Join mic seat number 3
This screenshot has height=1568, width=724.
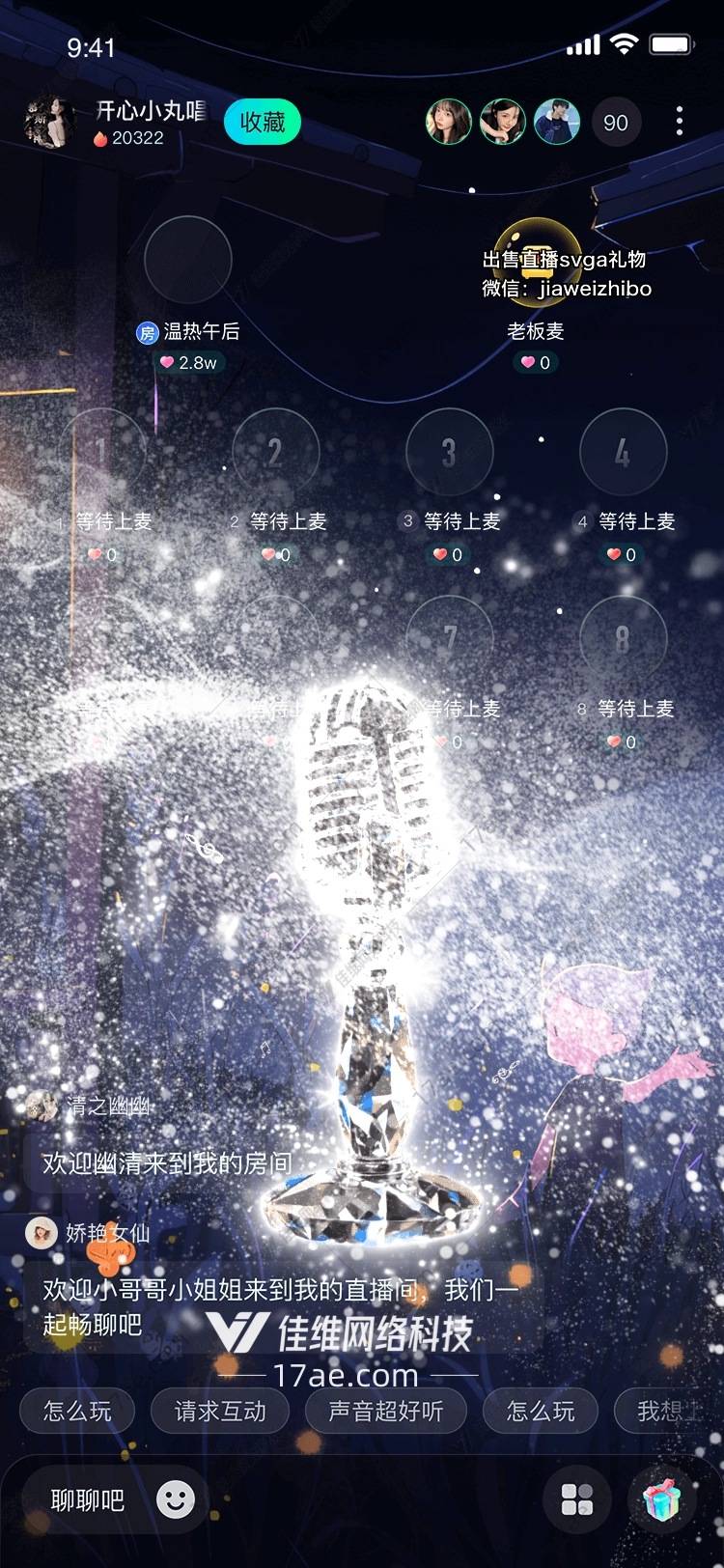pos(450,452)
